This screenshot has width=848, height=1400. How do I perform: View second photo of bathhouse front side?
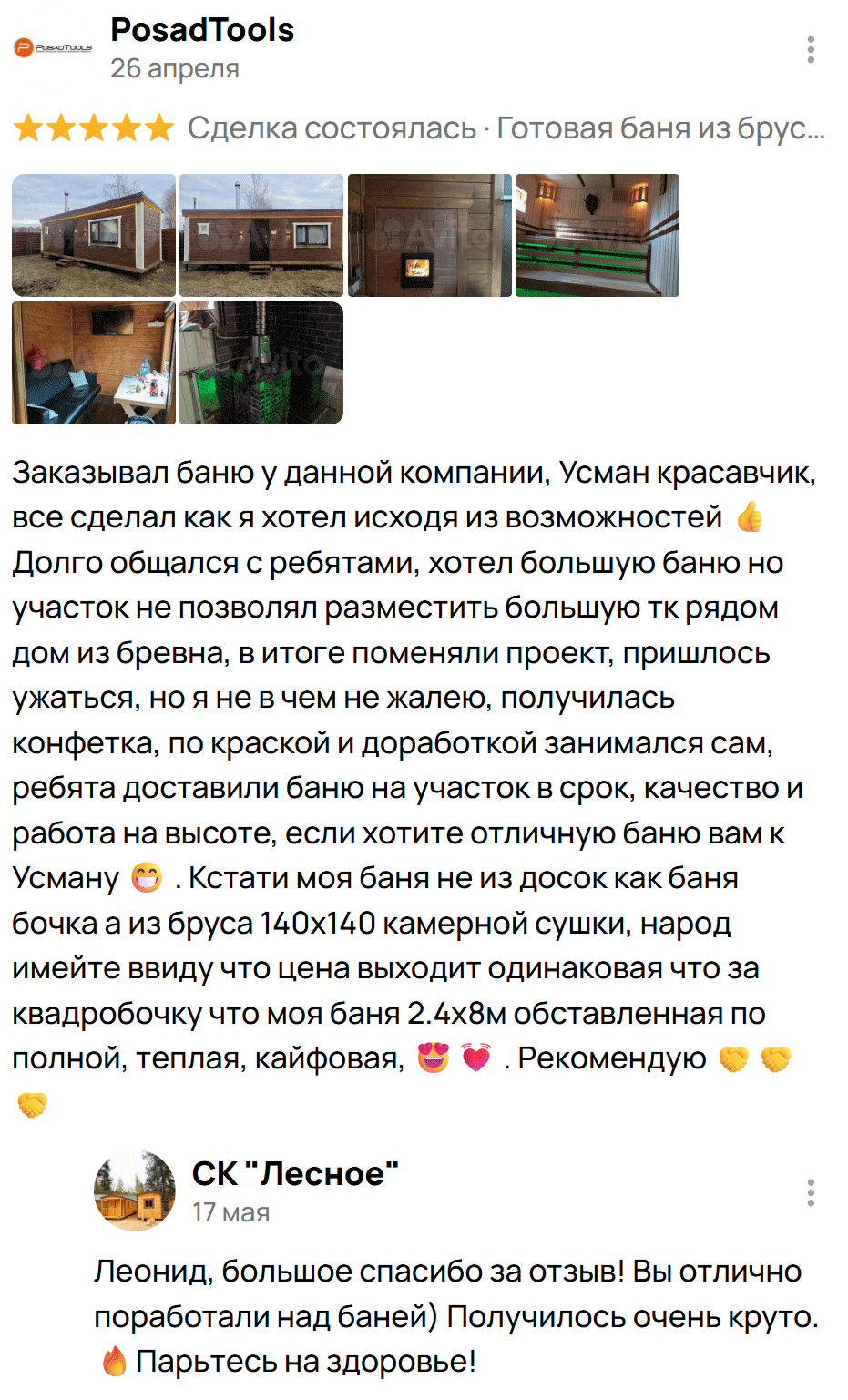click(x=261, y=235)
